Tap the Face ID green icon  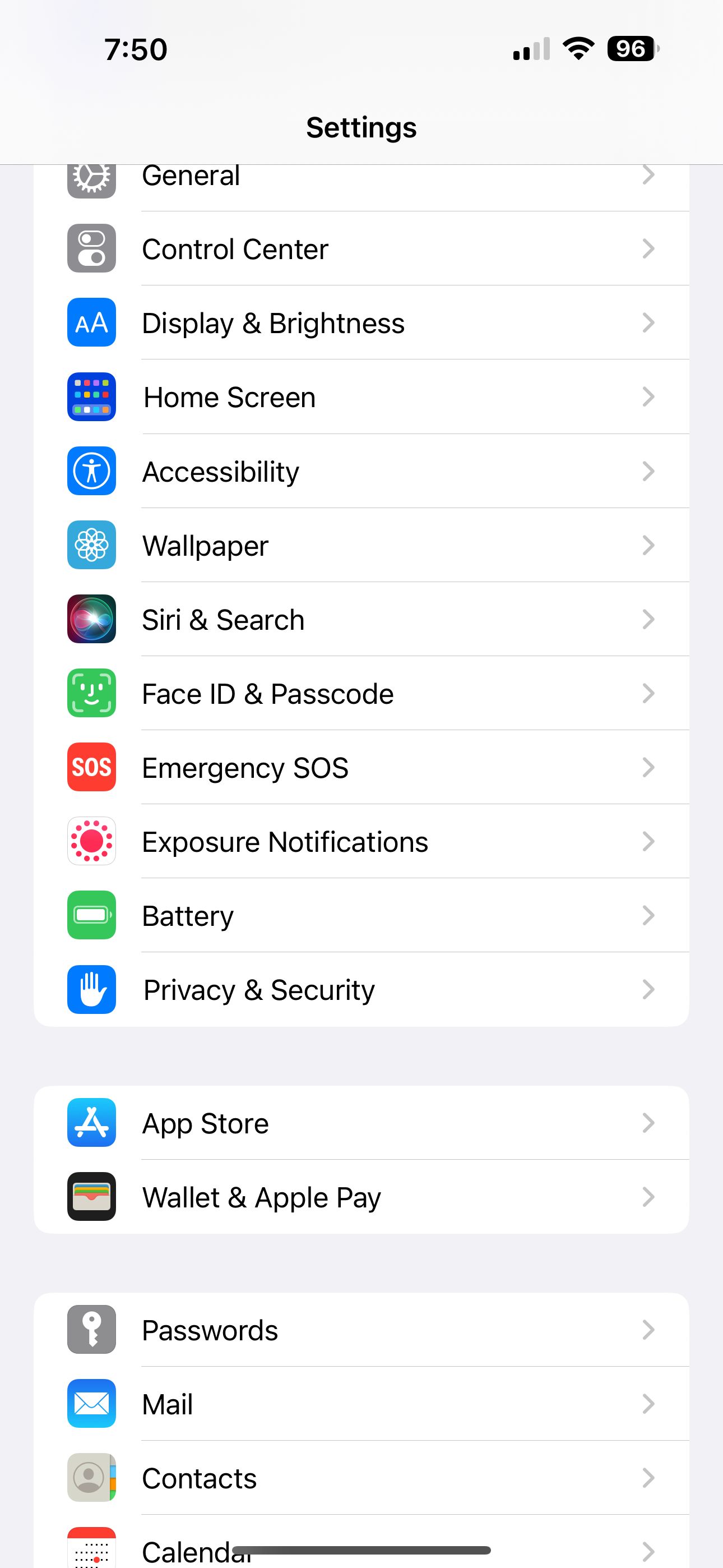pos(91,693)
